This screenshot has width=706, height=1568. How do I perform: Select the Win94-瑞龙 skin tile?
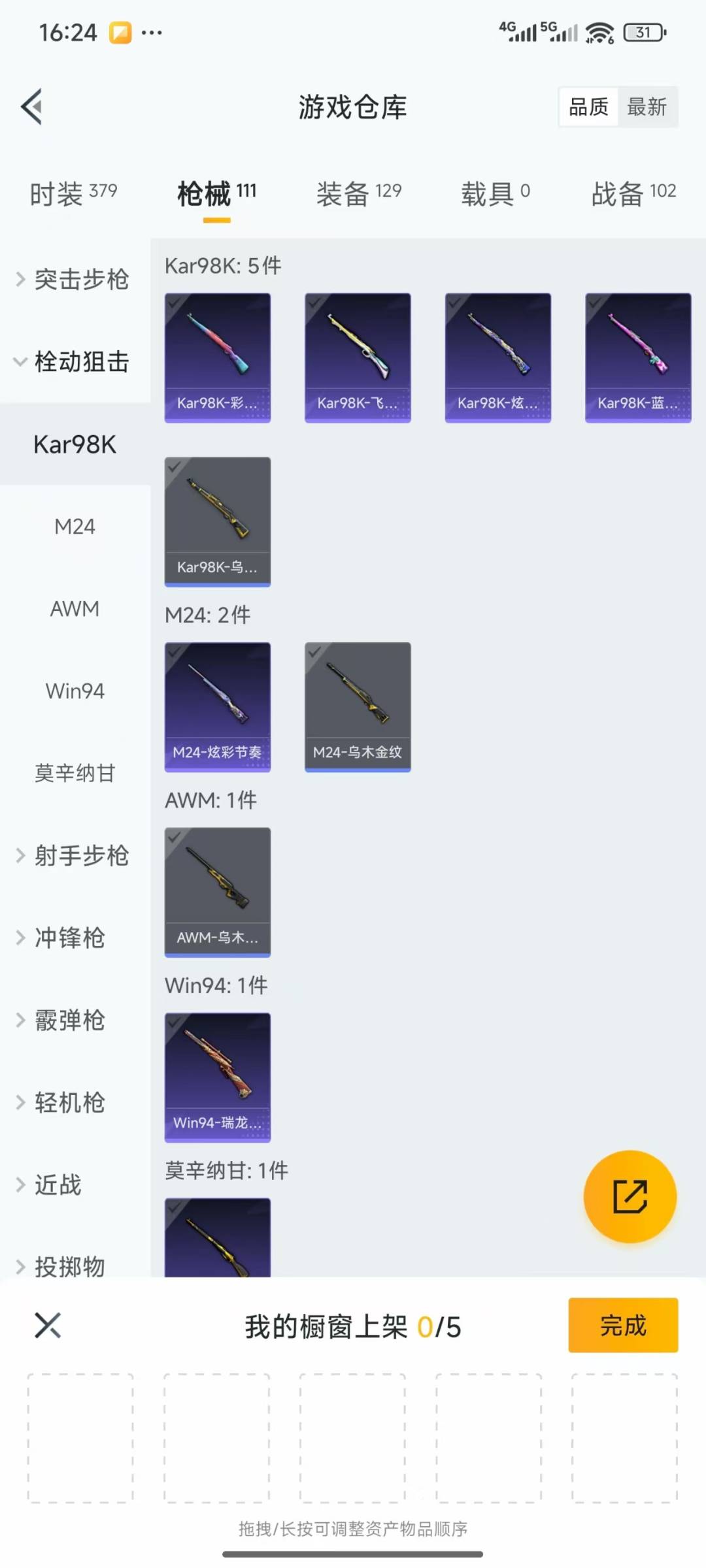point(218,1077)
